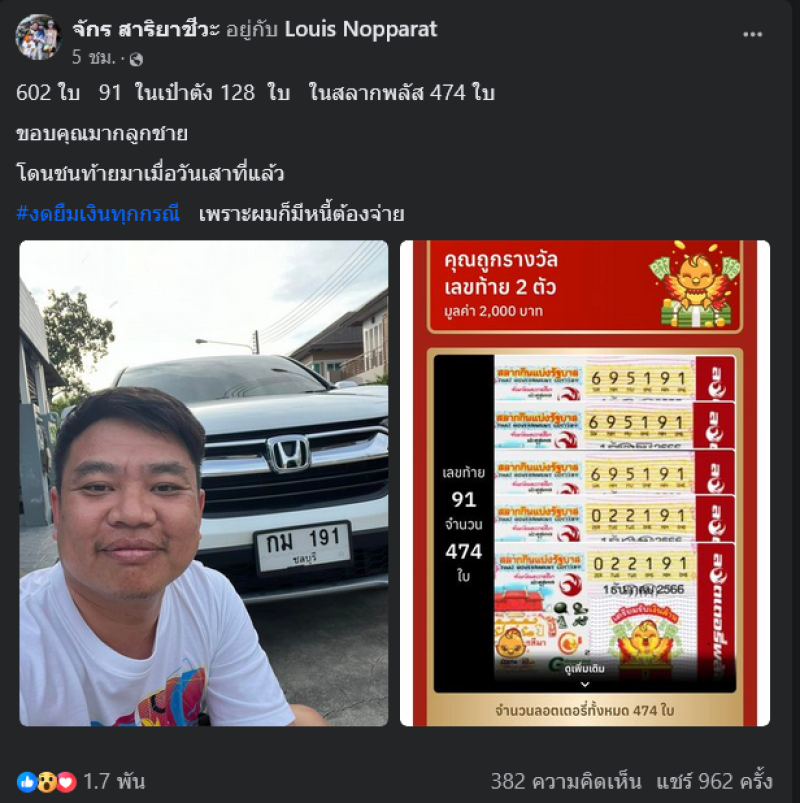Viewport: 800px width, 803px height.
Task: Open Louis Nopparat's tagged profile
Action: click(x=361, y=29)
